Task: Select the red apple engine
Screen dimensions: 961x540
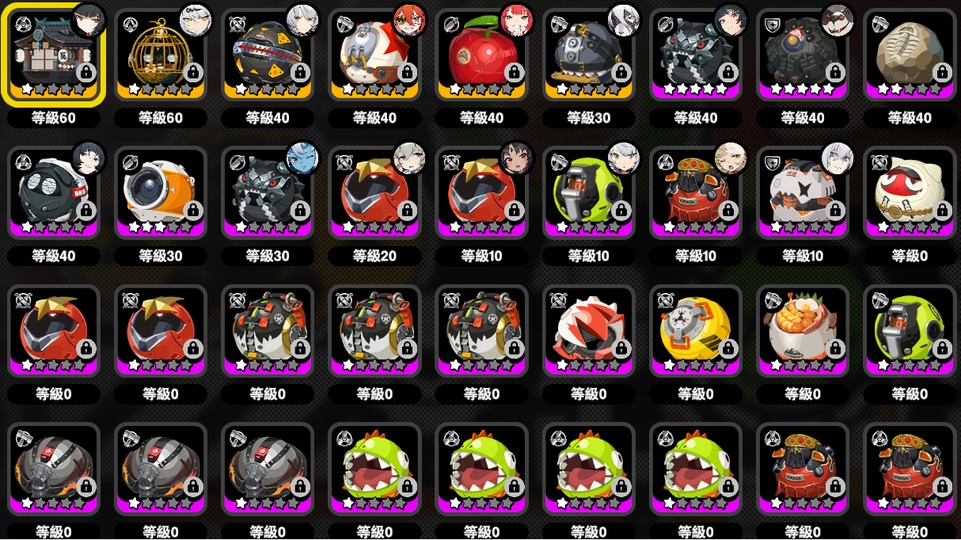Action: (482, 55)
